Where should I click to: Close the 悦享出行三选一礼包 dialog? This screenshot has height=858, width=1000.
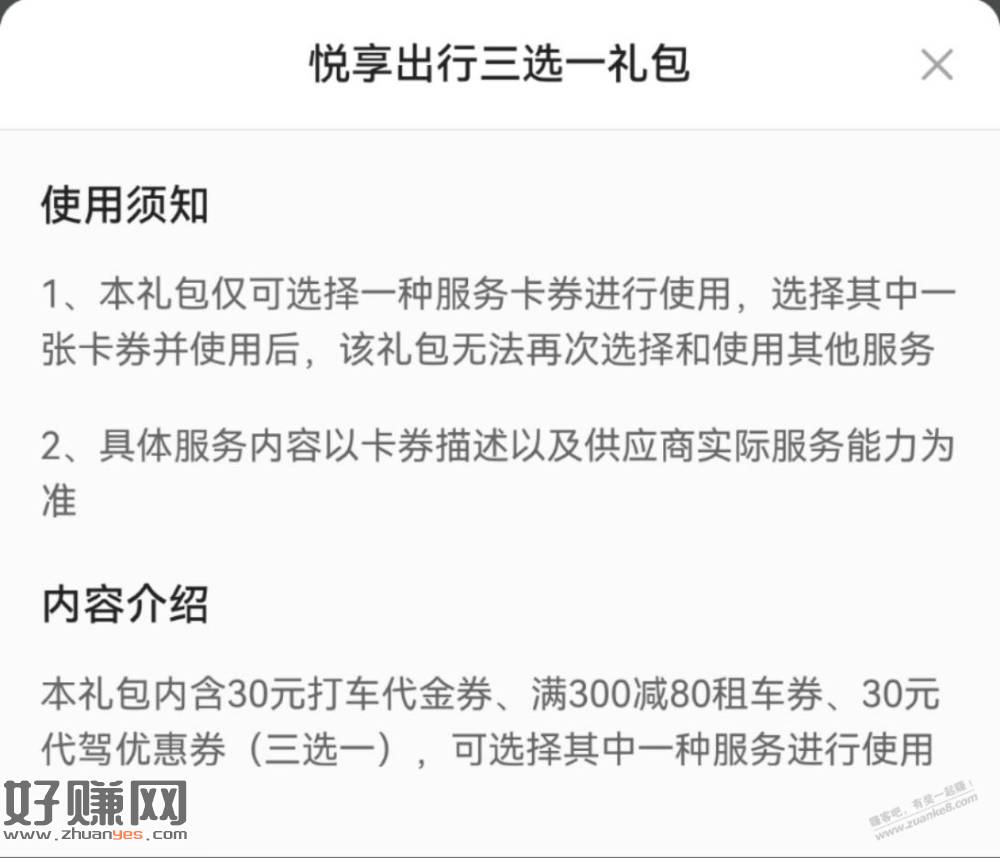click(x=936, y=65)
